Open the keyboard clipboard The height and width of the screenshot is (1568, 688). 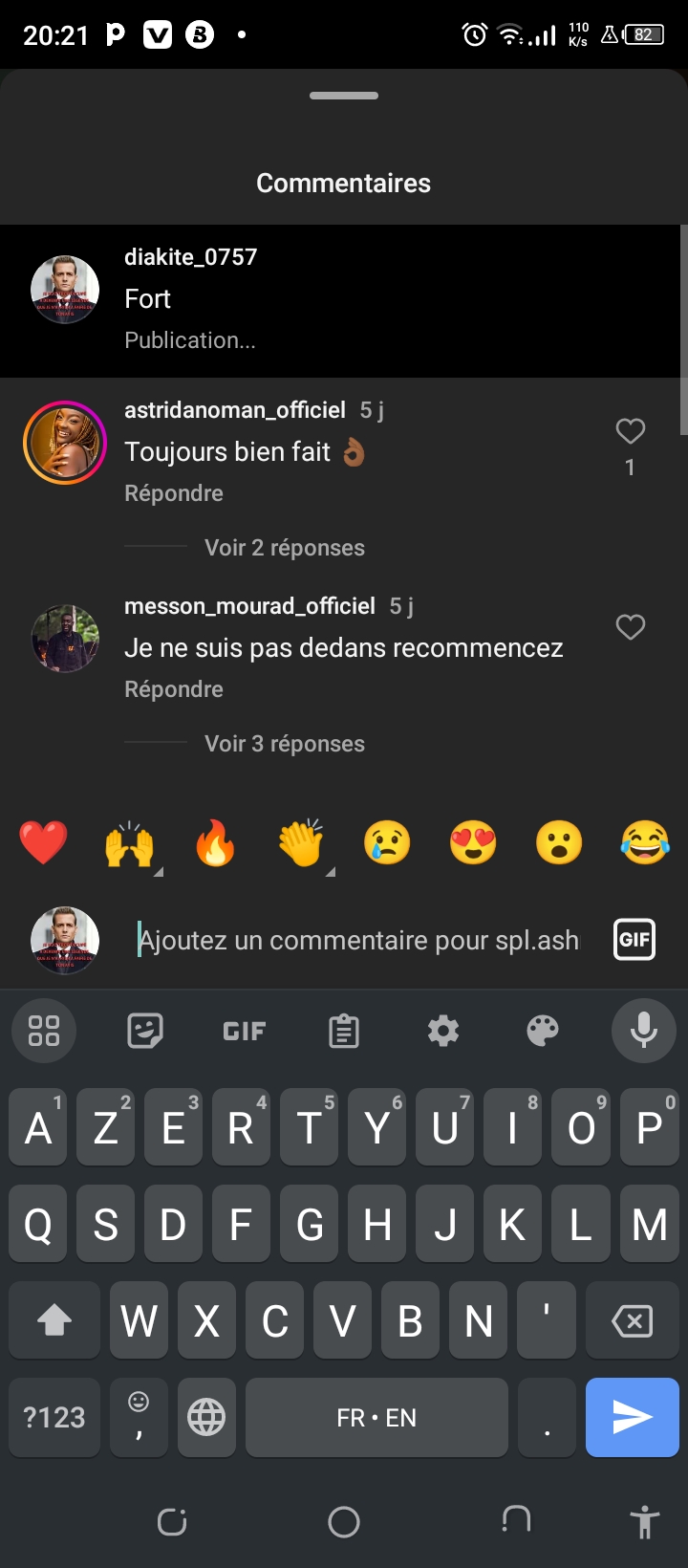[x=344, y=1031]
